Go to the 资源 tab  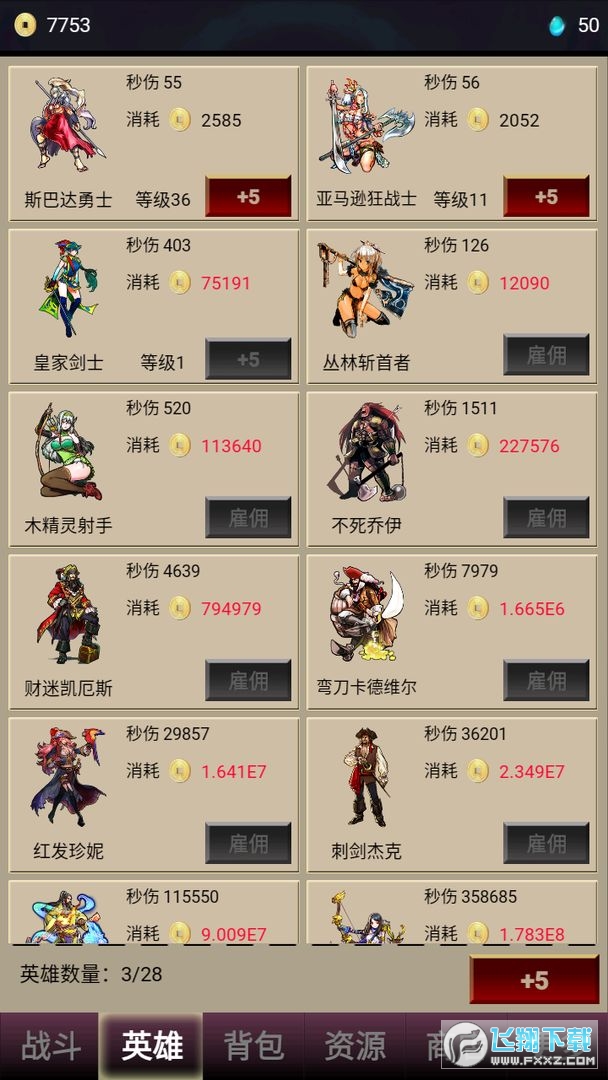point(355,1047)
